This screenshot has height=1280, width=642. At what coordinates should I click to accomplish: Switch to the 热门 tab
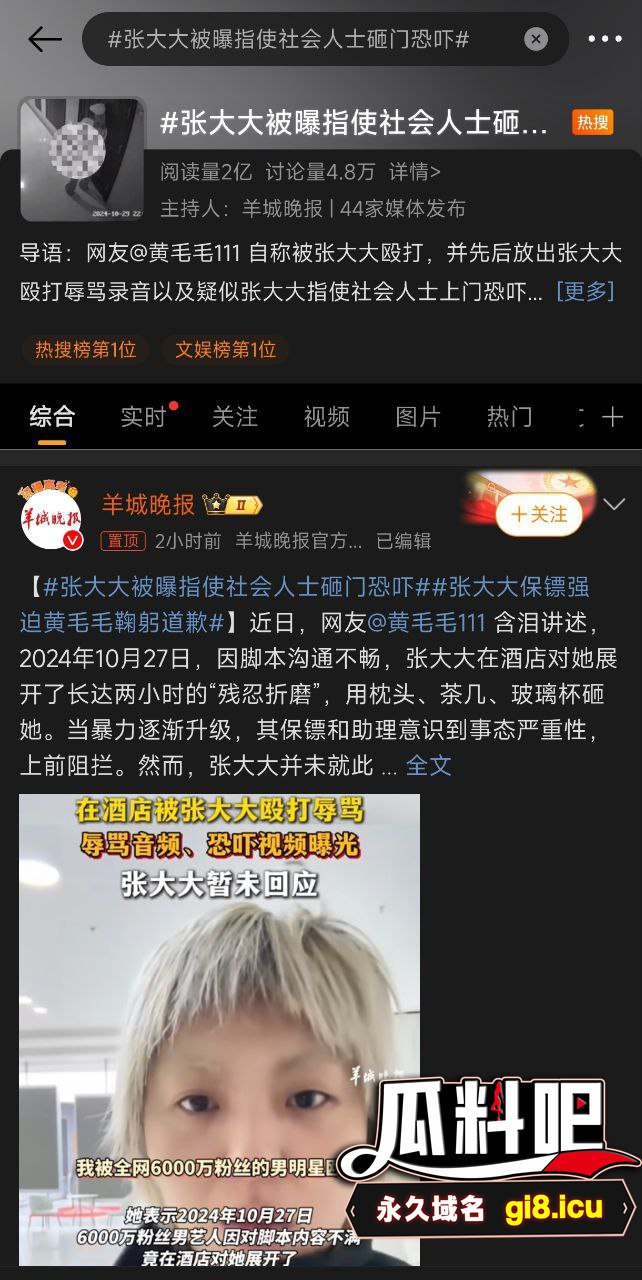click(509, 417)
